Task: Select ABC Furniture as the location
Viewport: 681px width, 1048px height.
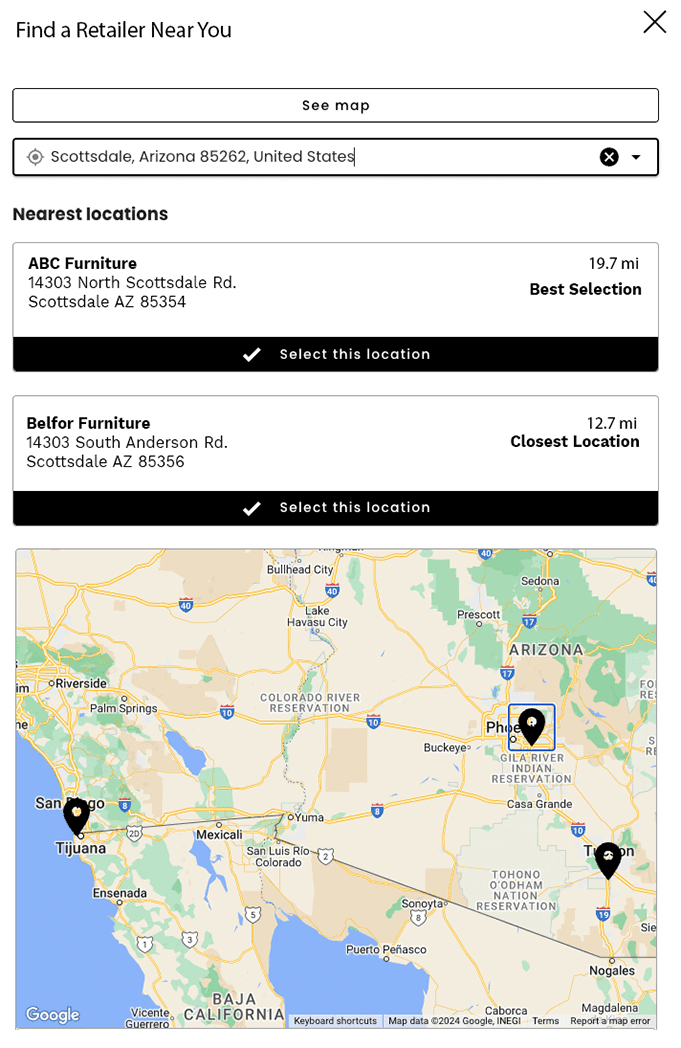Action: (x=336, y=354)
